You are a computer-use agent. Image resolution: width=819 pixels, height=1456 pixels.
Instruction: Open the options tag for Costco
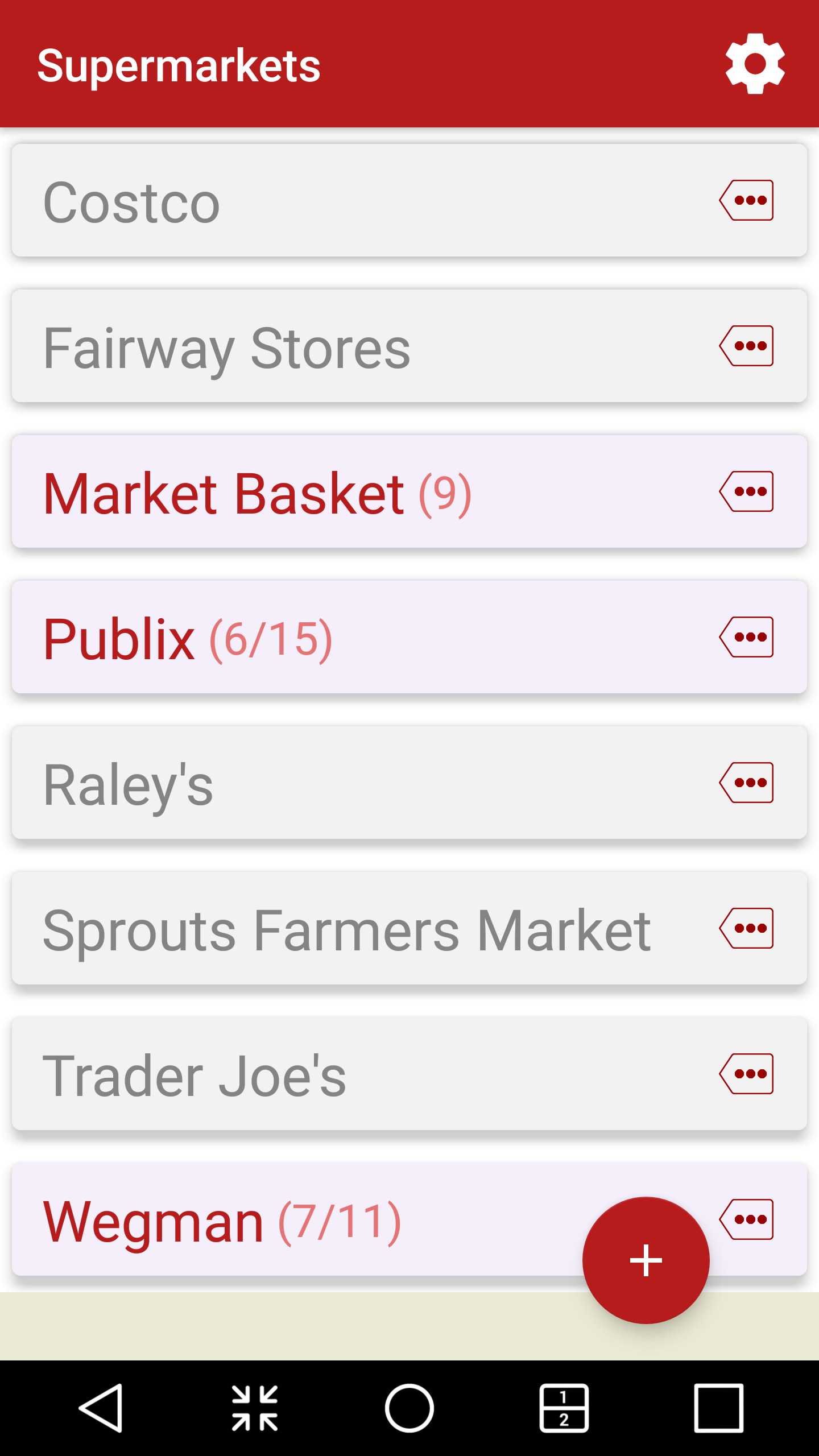click(746, 200)
